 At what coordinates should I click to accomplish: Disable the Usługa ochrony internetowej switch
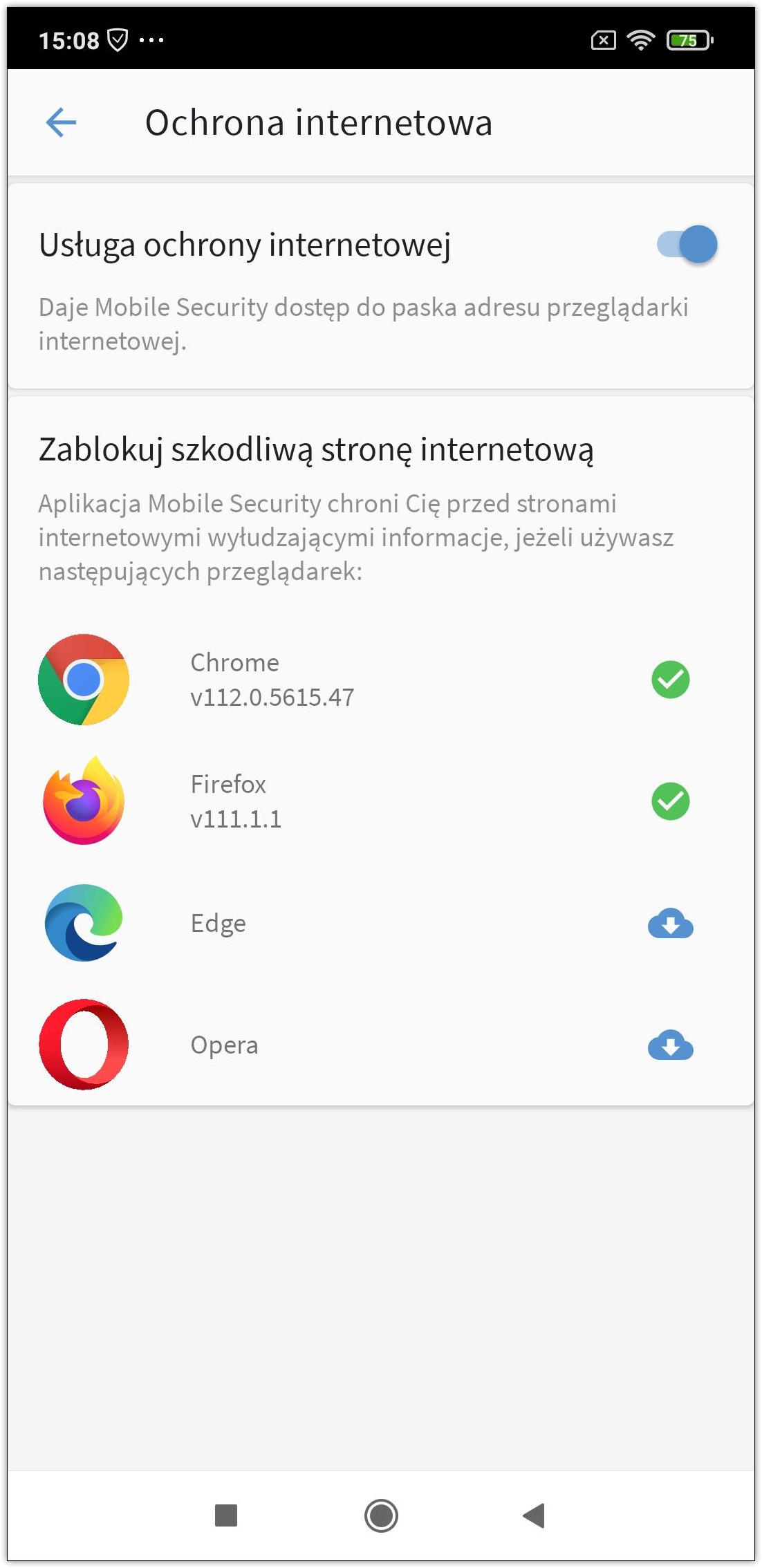(687, 245)
